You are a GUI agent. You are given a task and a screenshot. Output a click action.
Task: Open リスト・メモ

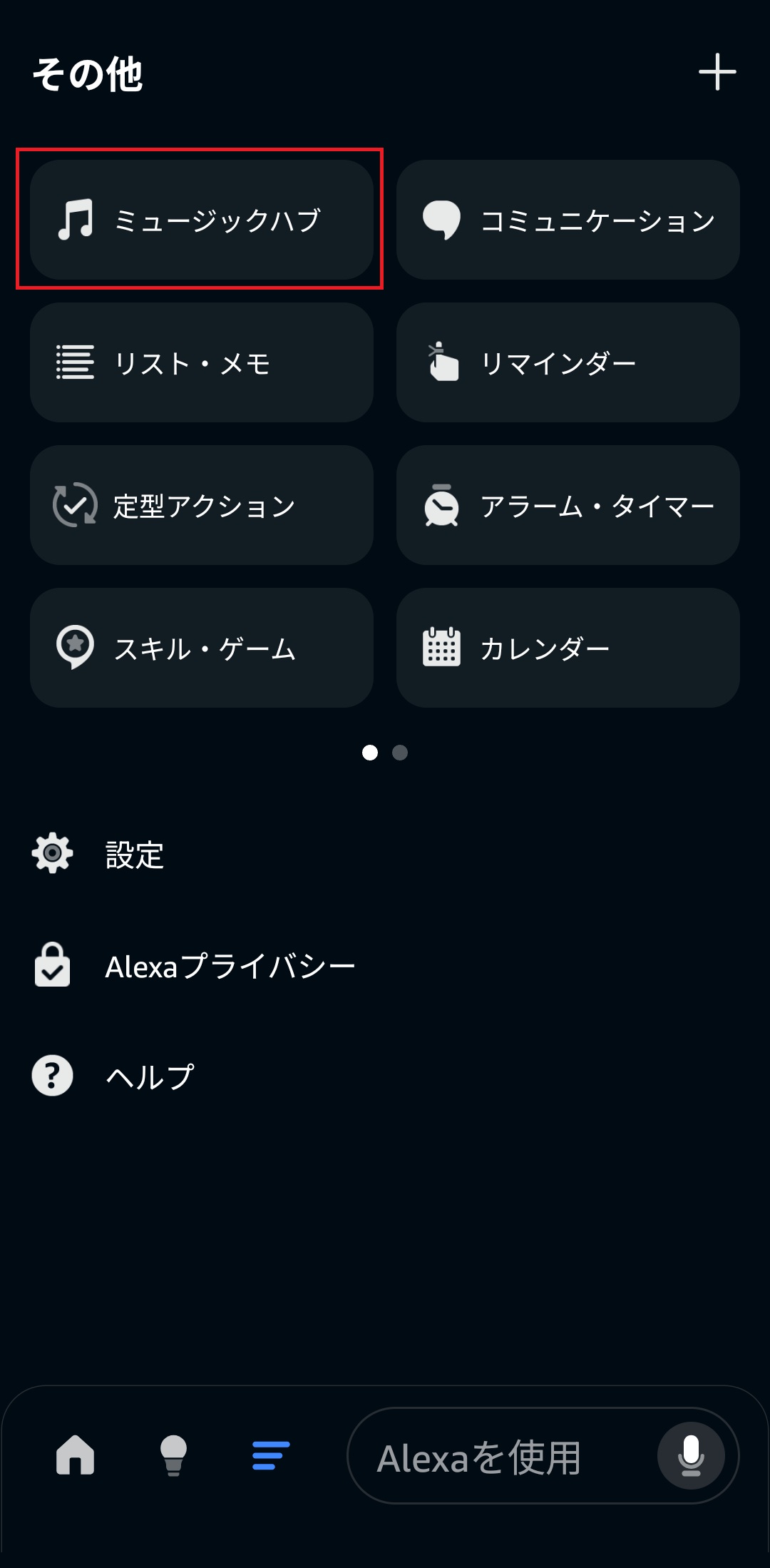pos(202,362)
